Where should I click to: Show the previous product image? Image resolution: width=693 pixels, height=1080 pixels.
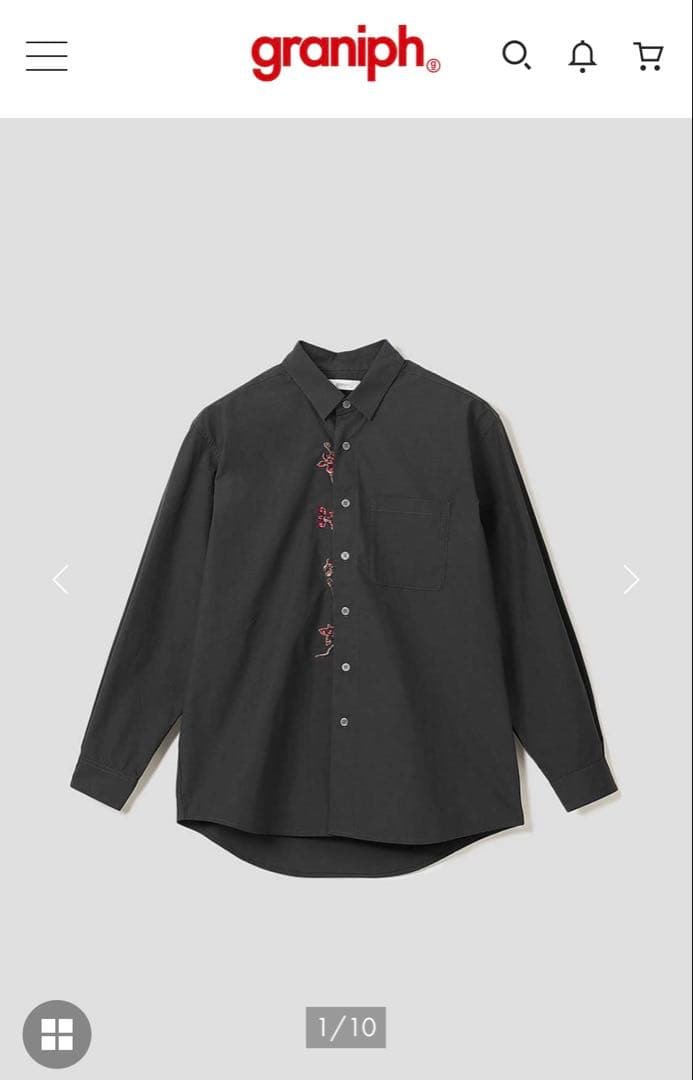coord(61,579)
